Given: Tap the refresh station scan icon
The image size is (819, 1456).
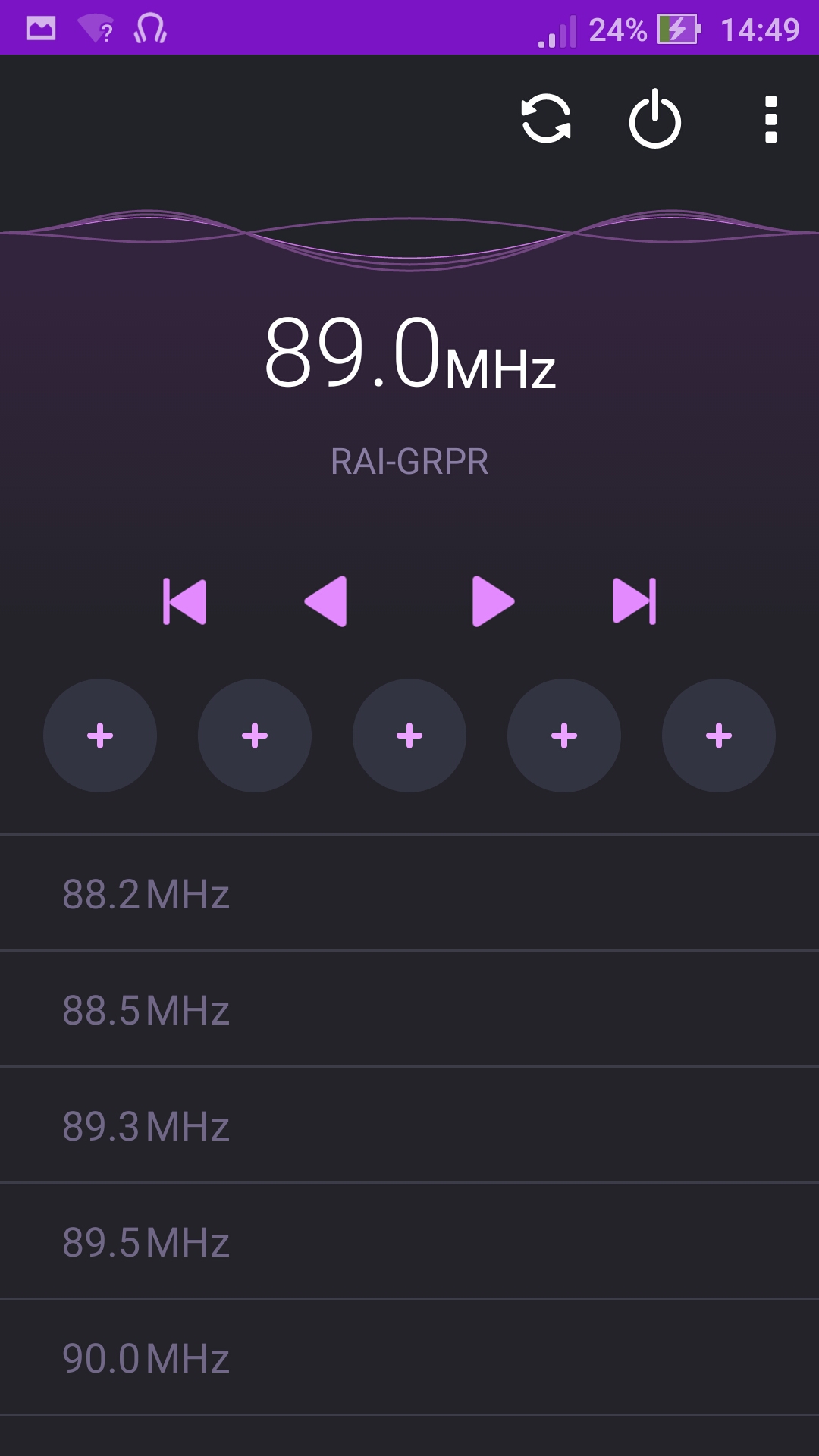Looking at the screenshot, I should [546, 119].
